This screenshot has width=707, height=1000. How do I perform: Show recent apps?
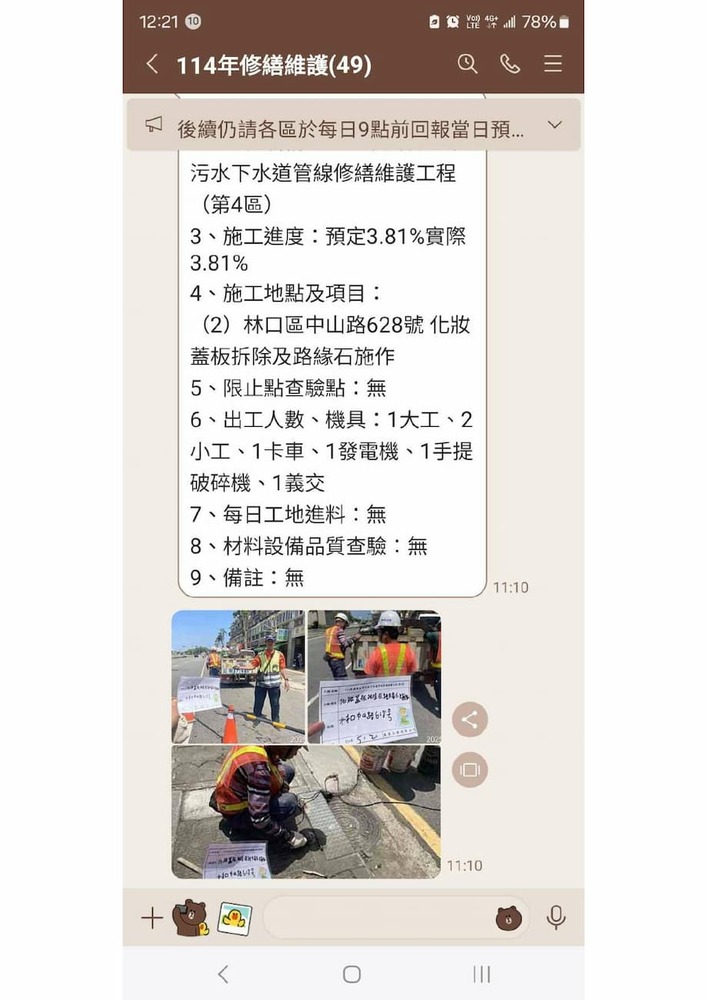(481, 974)
